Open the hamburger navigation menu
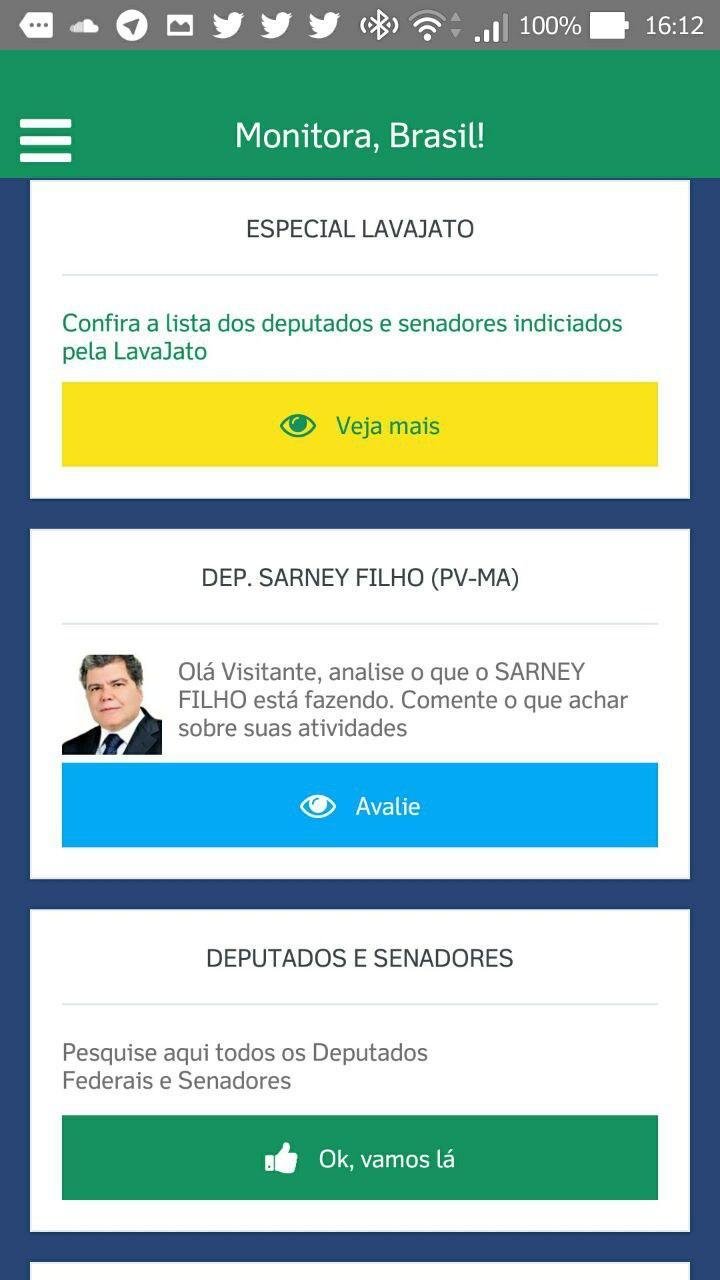 [45, 139]
